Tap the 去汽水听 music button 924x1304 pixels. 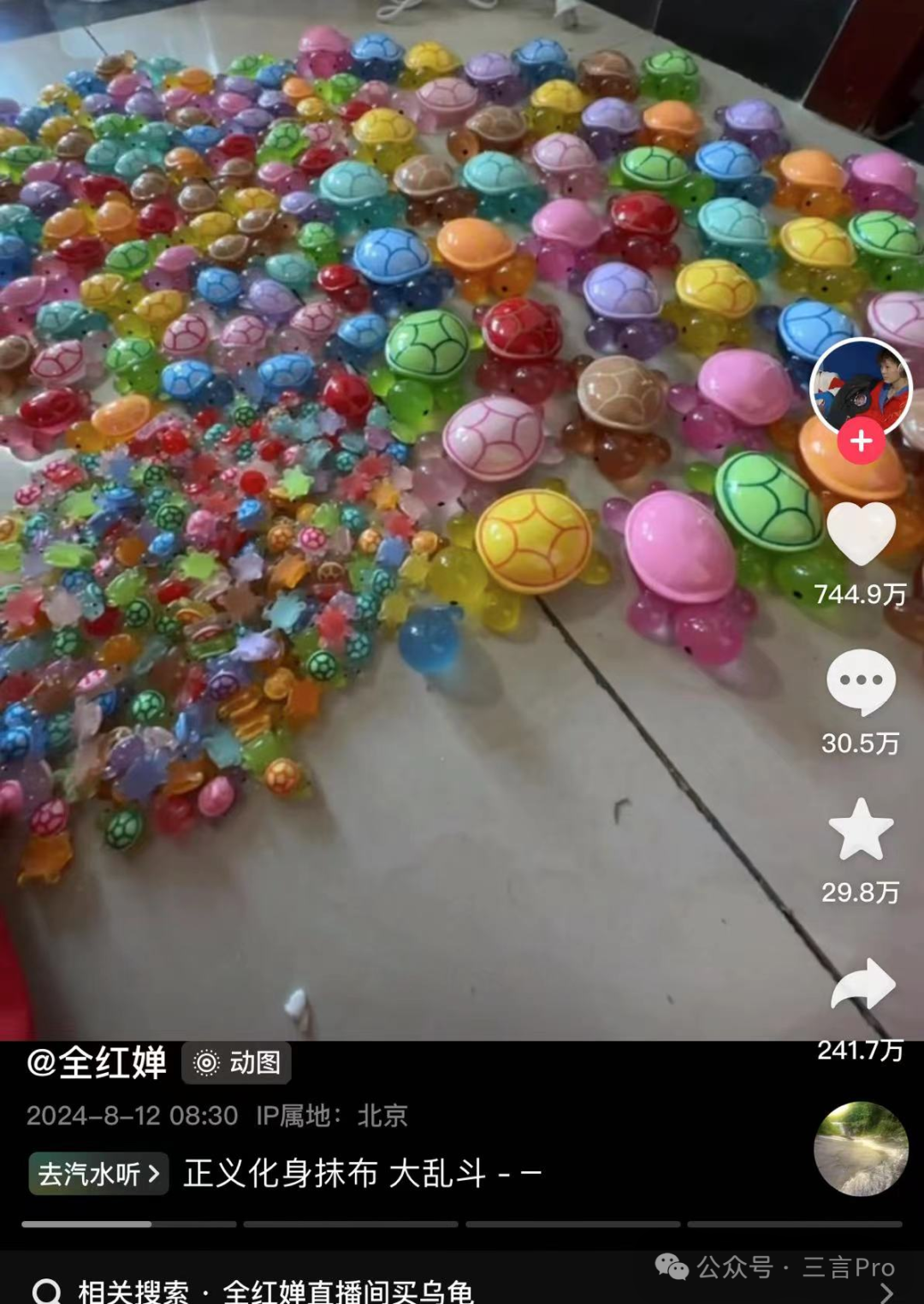click(x=98, y=1174)
